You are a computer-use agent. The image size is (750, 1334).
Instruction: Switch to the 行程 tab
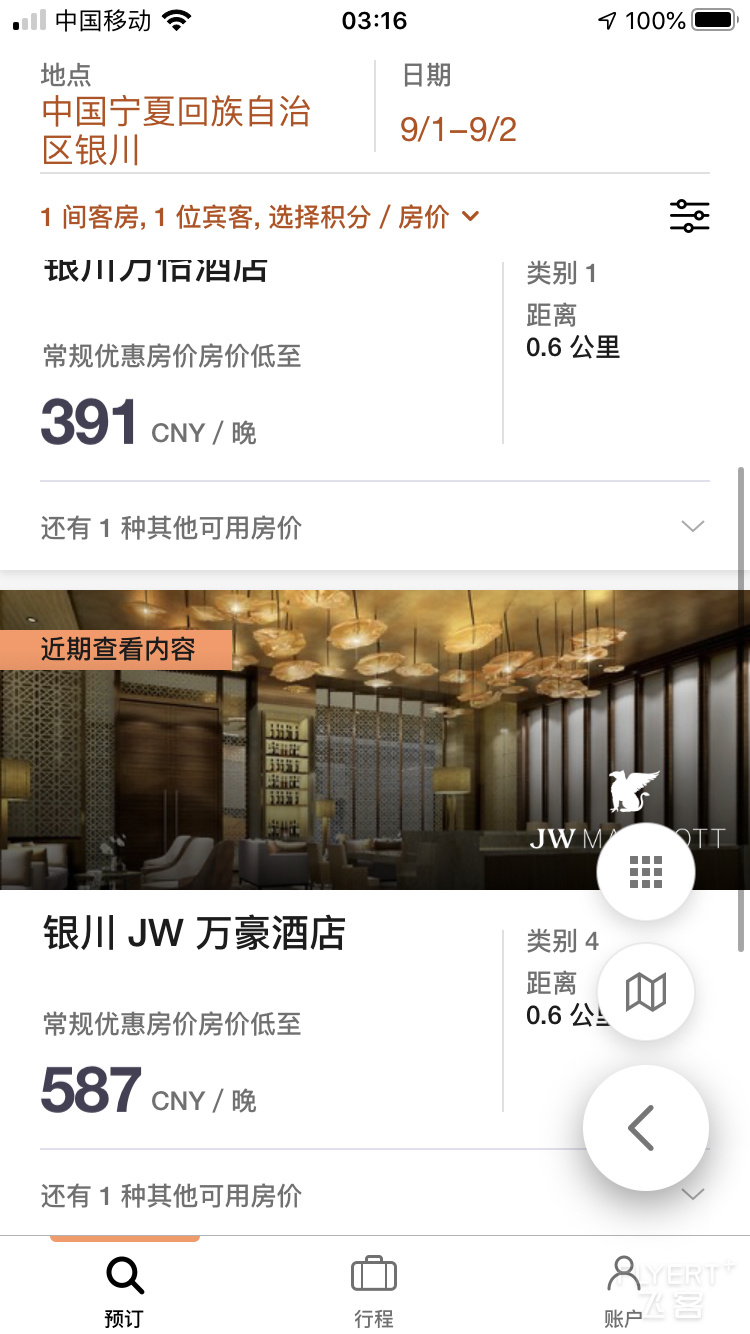[374, 1291]
